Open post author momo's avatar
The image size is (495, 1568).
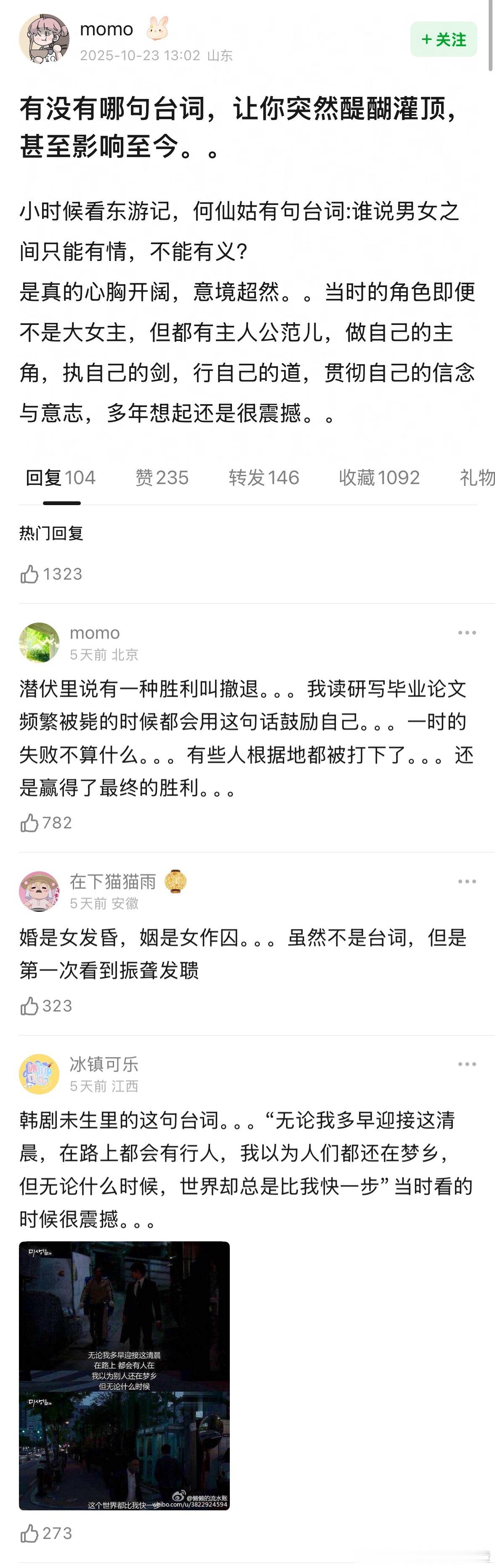(44, 39)
